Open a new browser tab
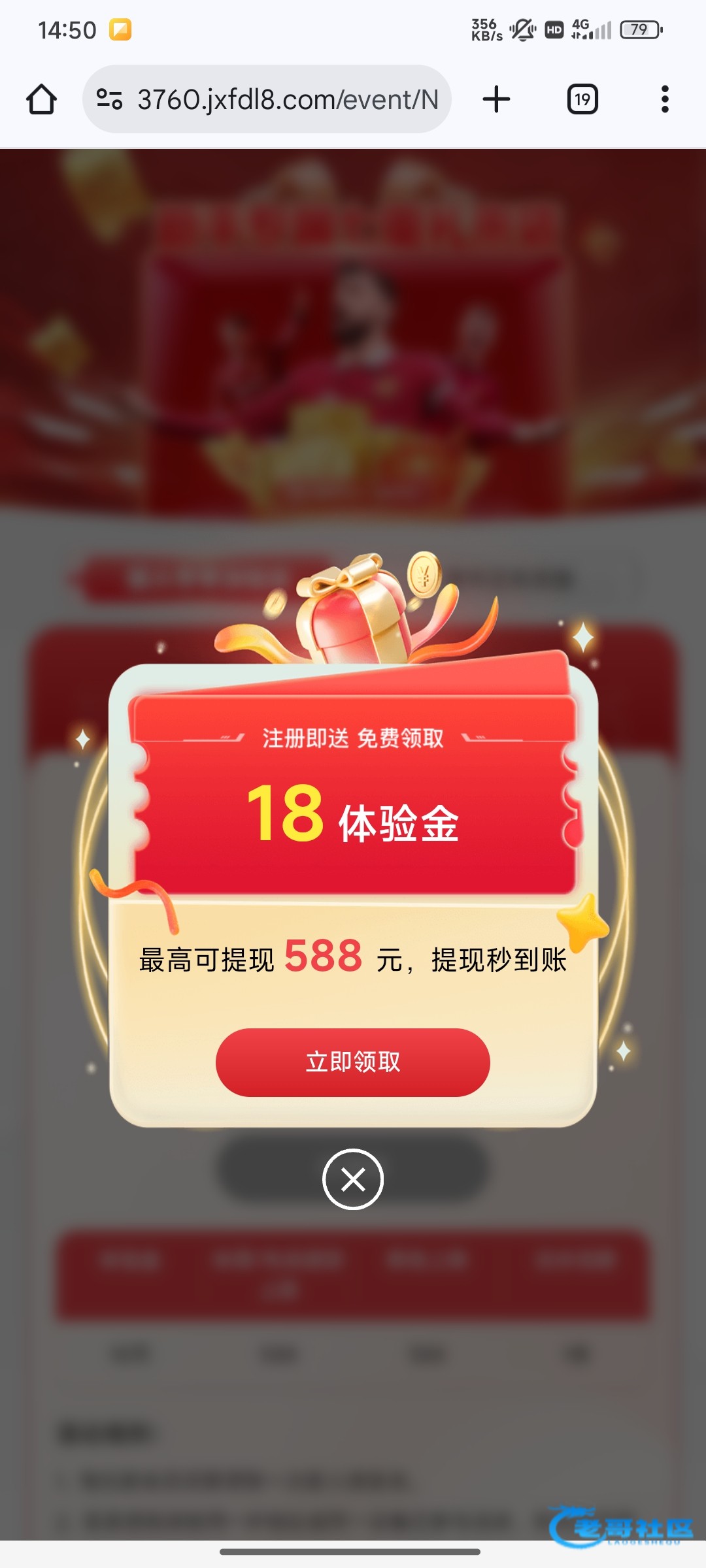The width and height of the screenshot is (706, 1568). (496, 99)
